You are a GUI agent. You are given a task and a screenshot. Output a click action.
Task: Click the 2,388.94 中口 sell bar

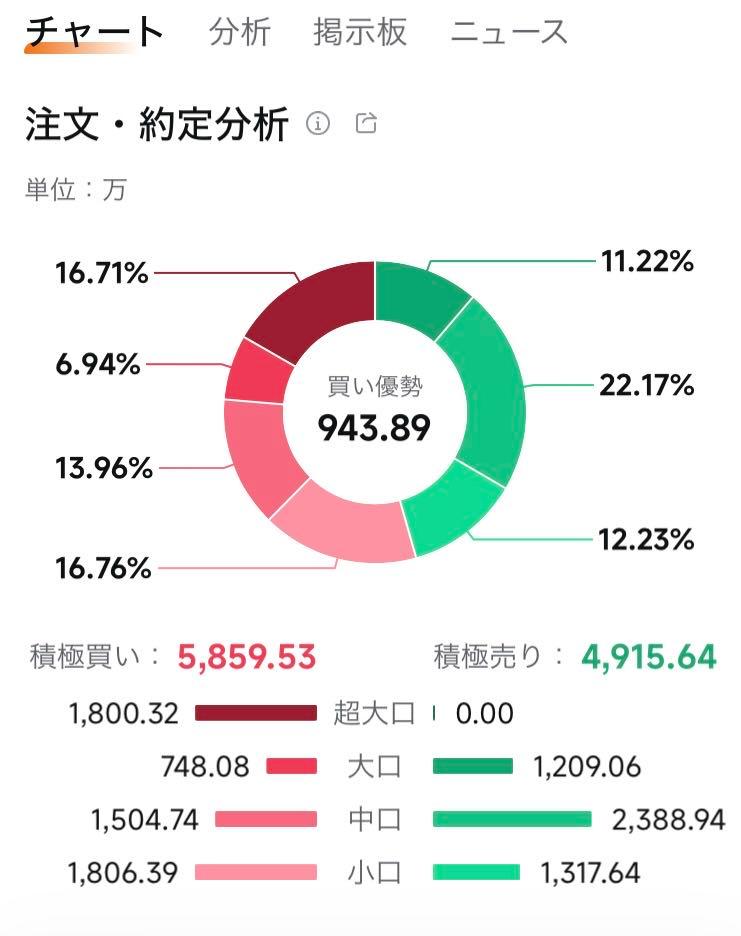point(510,818)
